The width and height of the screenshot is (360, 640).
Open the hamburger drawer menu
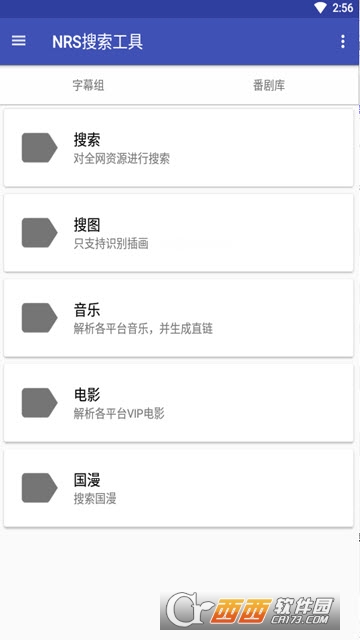pos(18,41)
